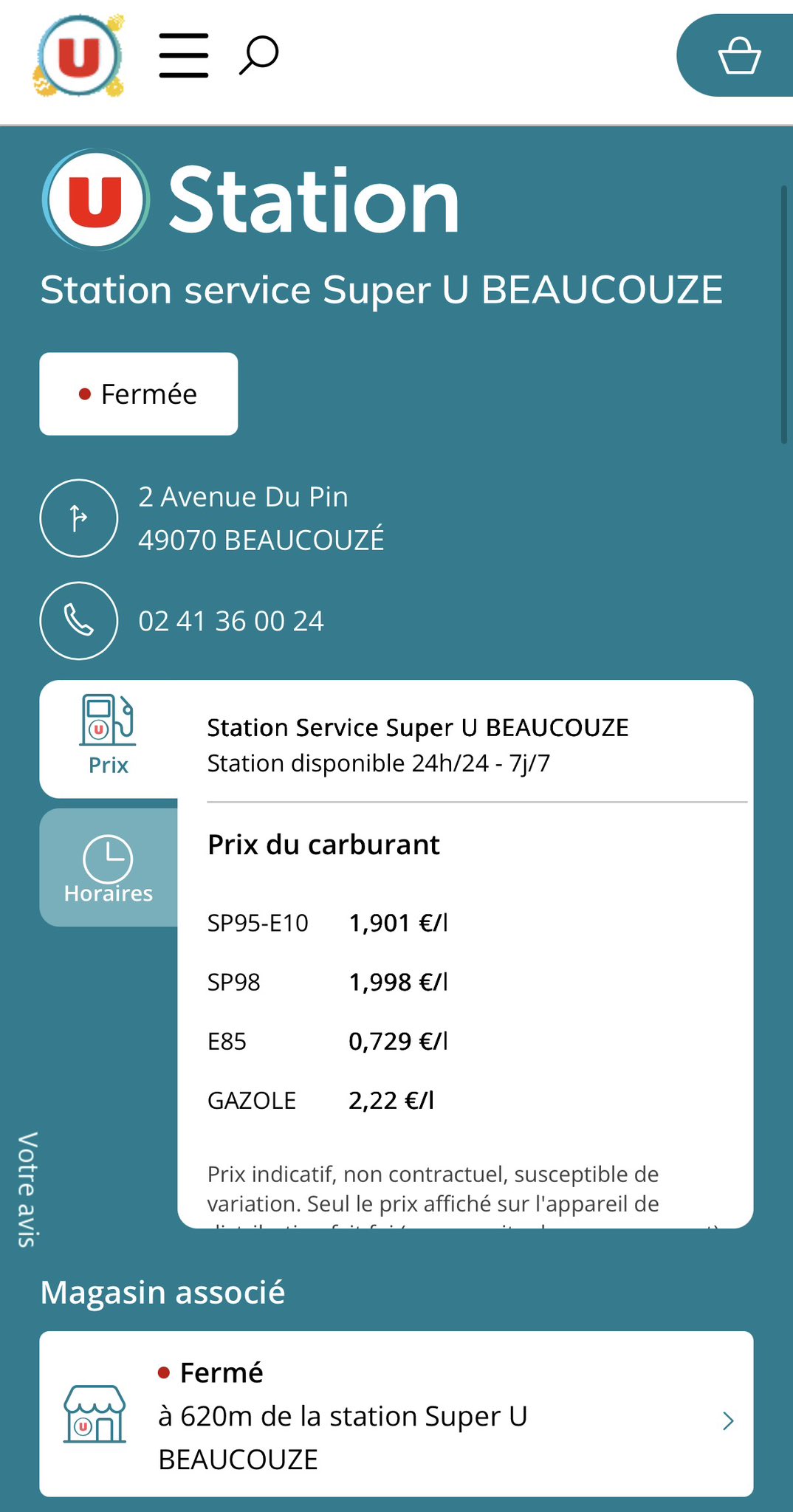
Task: Switch to the Horaires tab
Action: pos(109,867)
